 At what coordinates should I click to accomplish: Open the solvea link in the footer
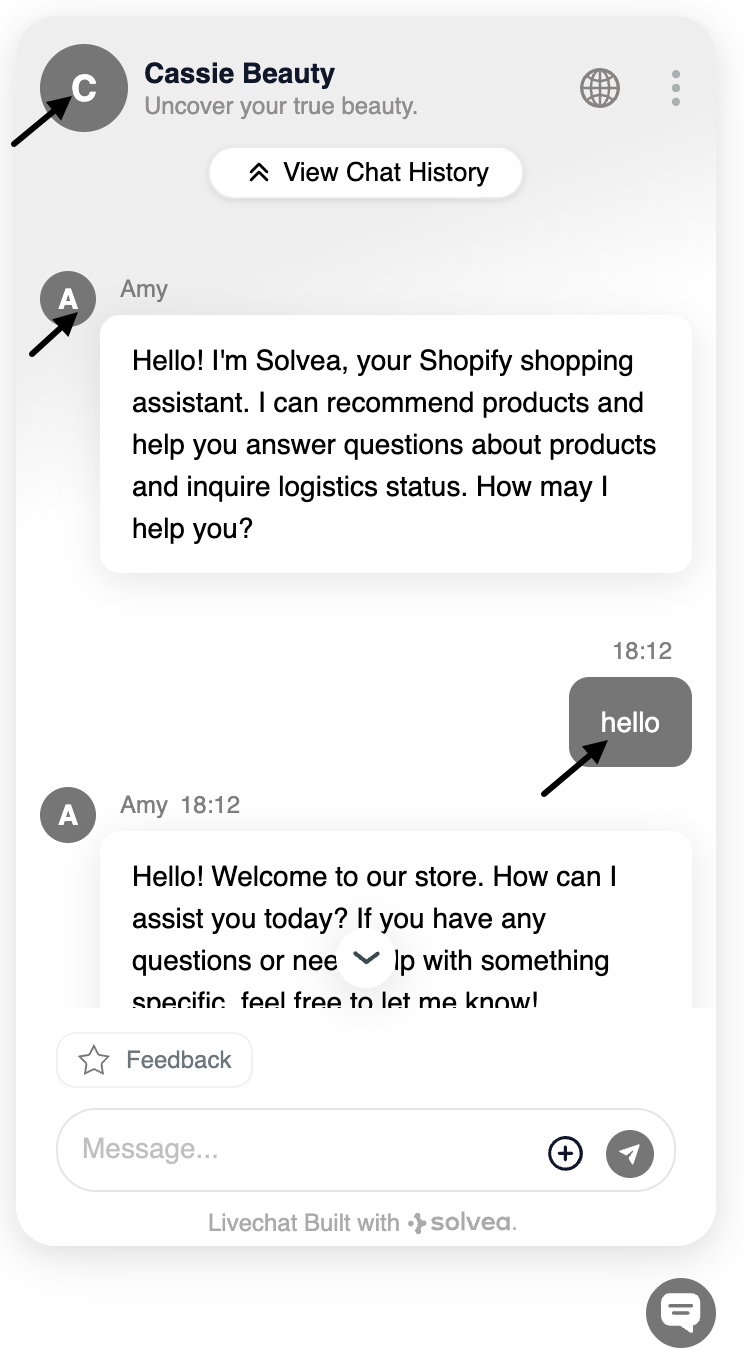pyautogui.click(x=463, y=1222)
